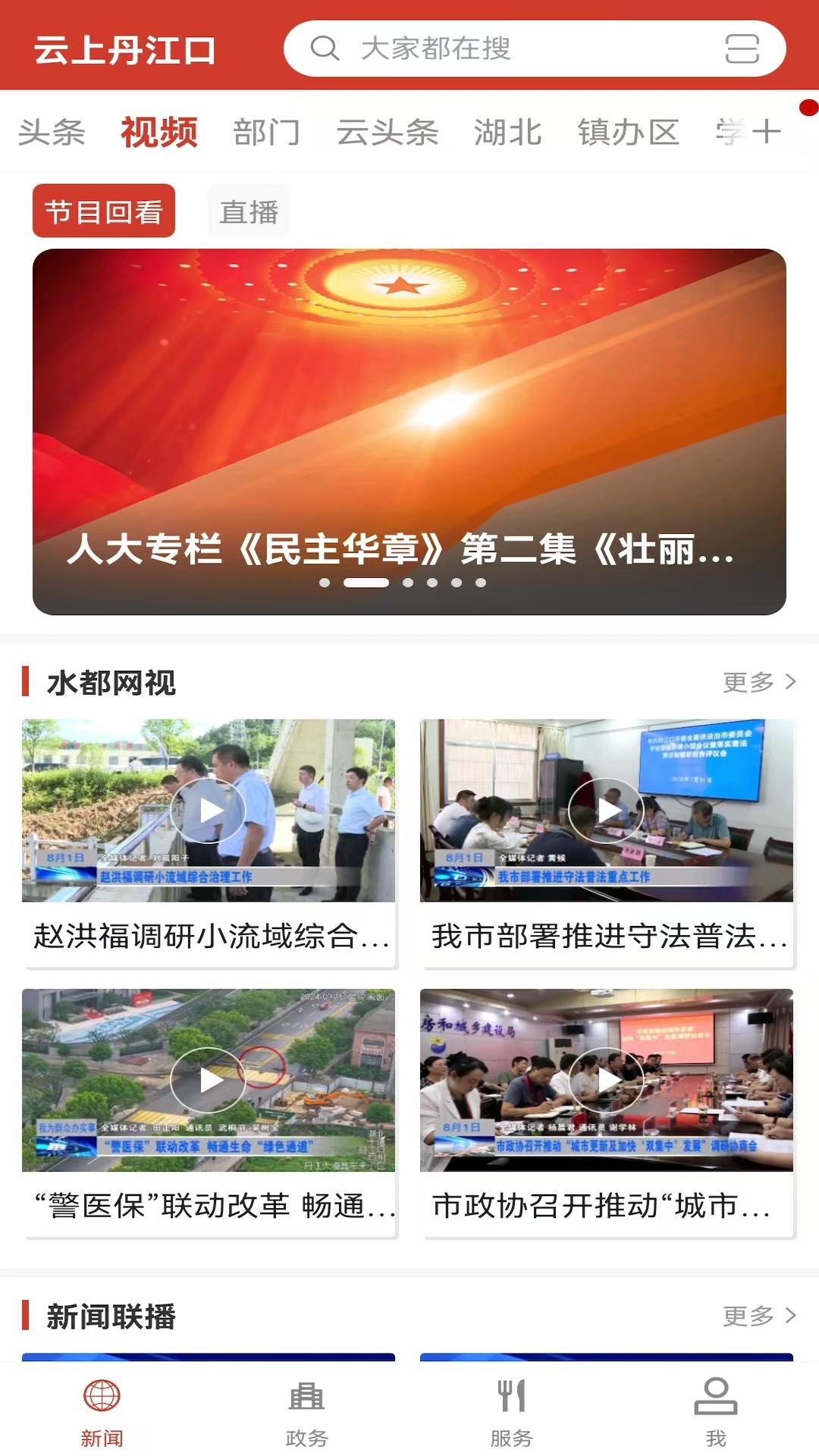Open the 头条 news channel
Viewport: 819px width, 1456px height.
(53, 130)
